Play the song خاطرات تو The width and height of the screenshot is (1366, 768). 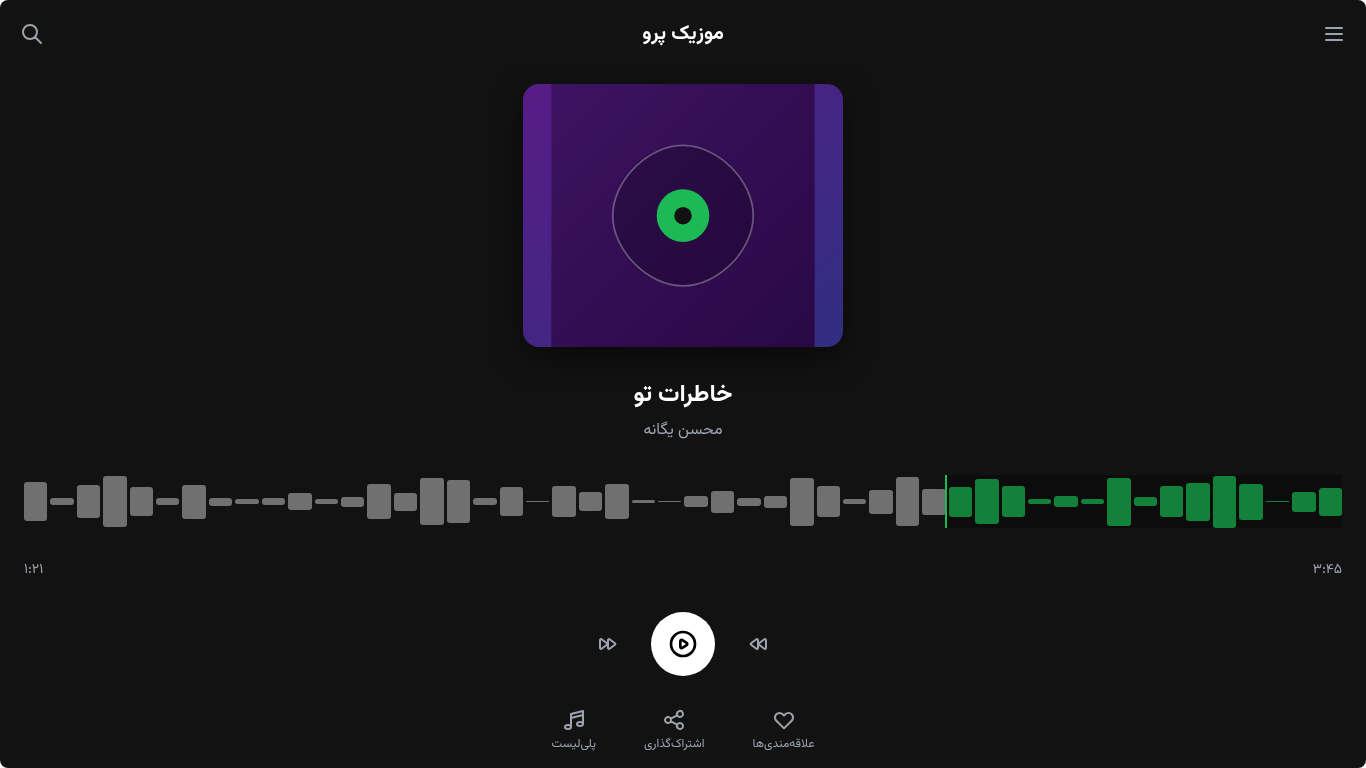[683, 644]
